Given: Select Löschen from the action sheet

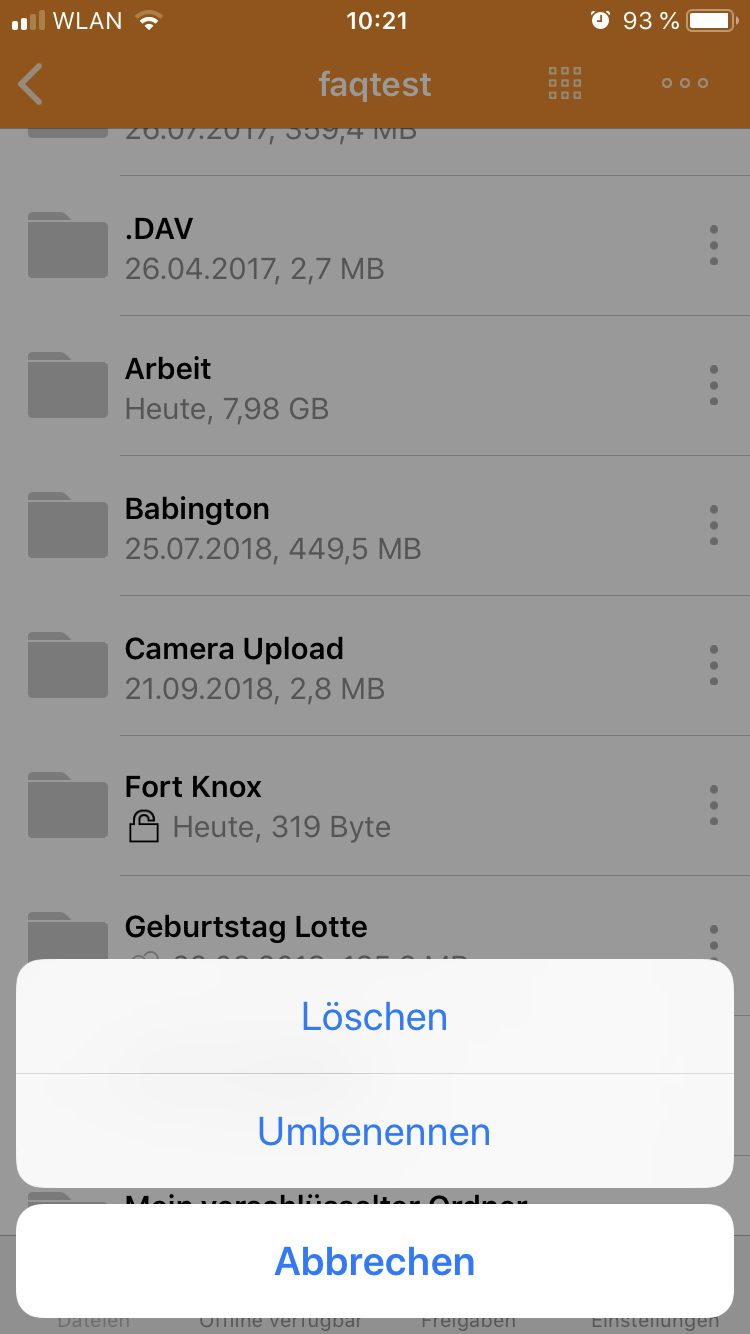Looking at the screenshot, I should coord(375,1016).
